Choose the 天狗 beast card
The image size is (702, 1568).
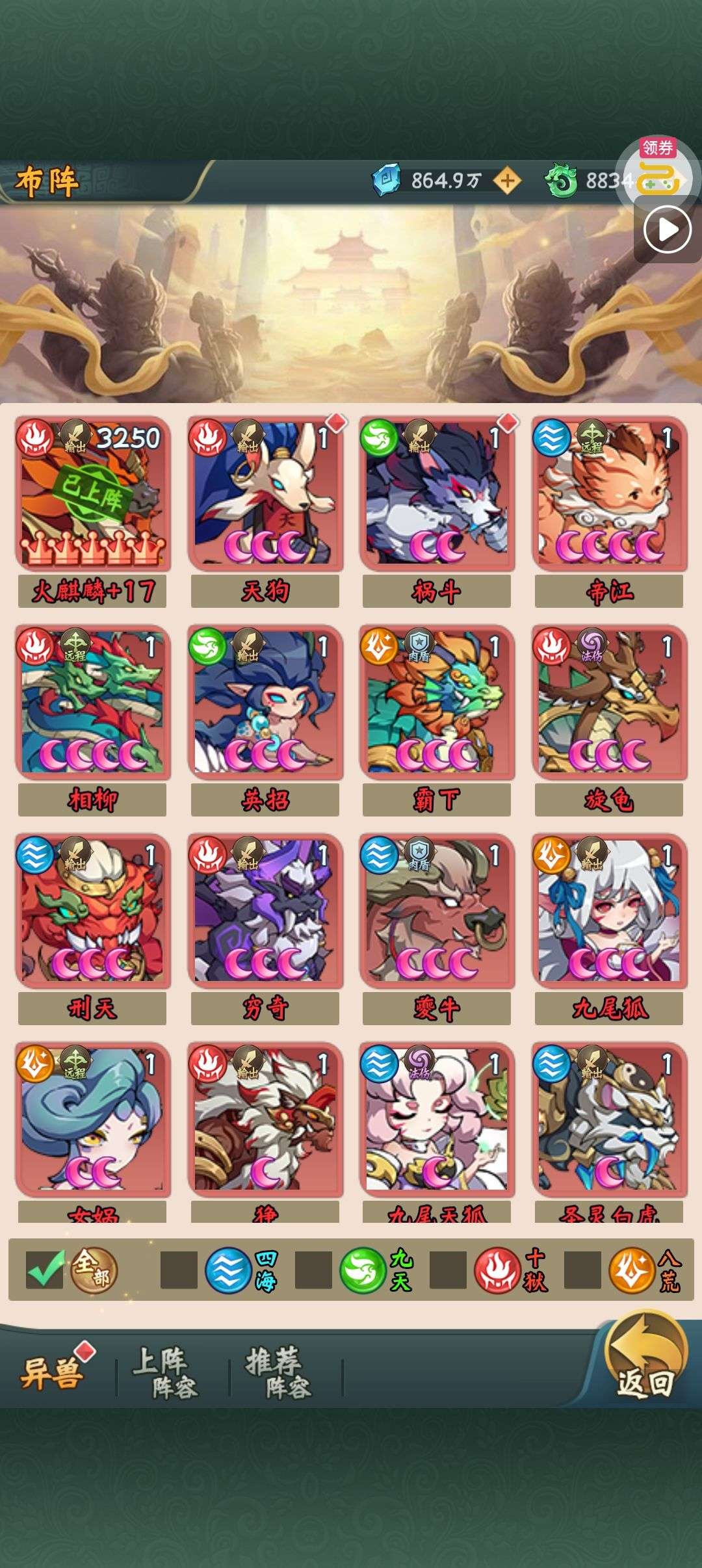point(265,511)
